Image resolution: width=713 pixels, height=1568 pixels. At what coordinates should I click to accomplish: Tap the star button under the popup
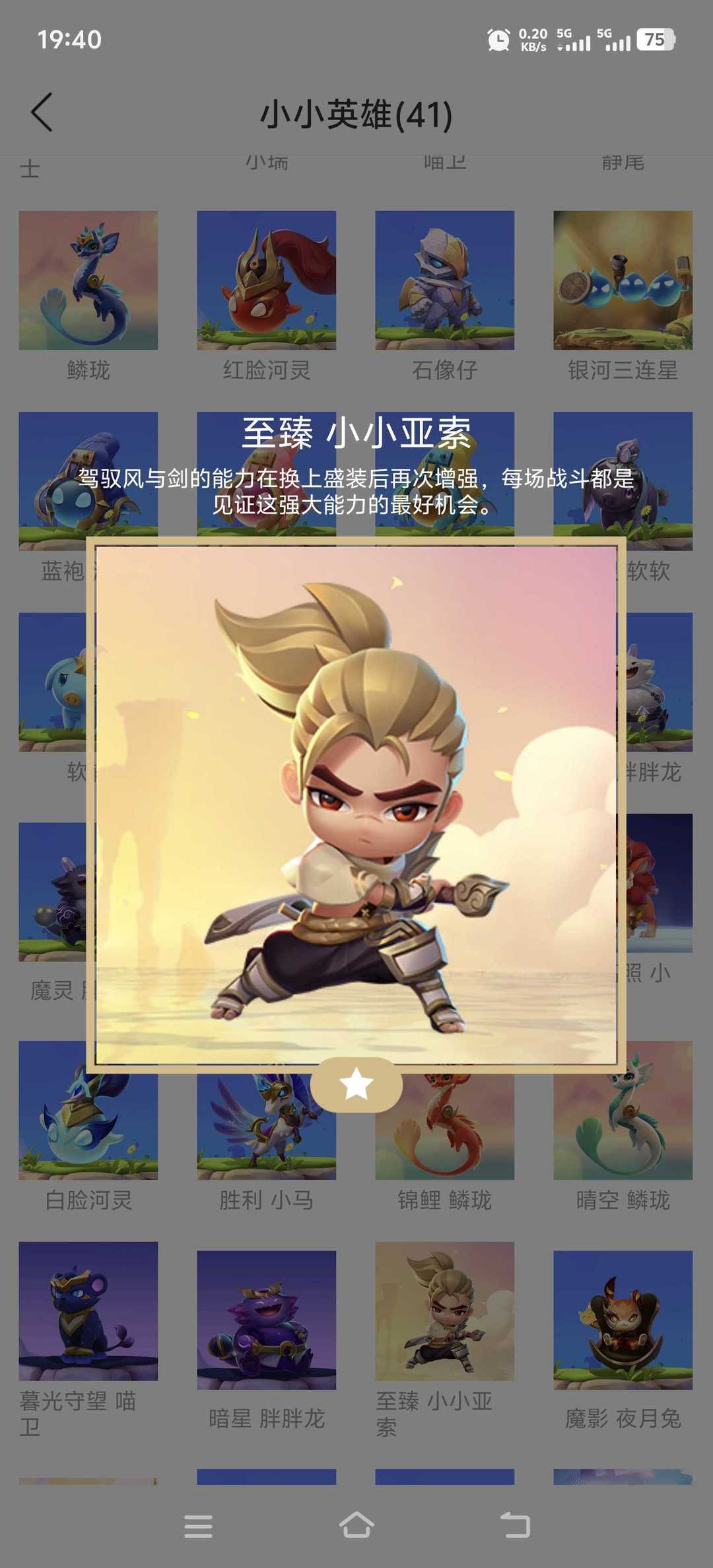[356, 1084]
